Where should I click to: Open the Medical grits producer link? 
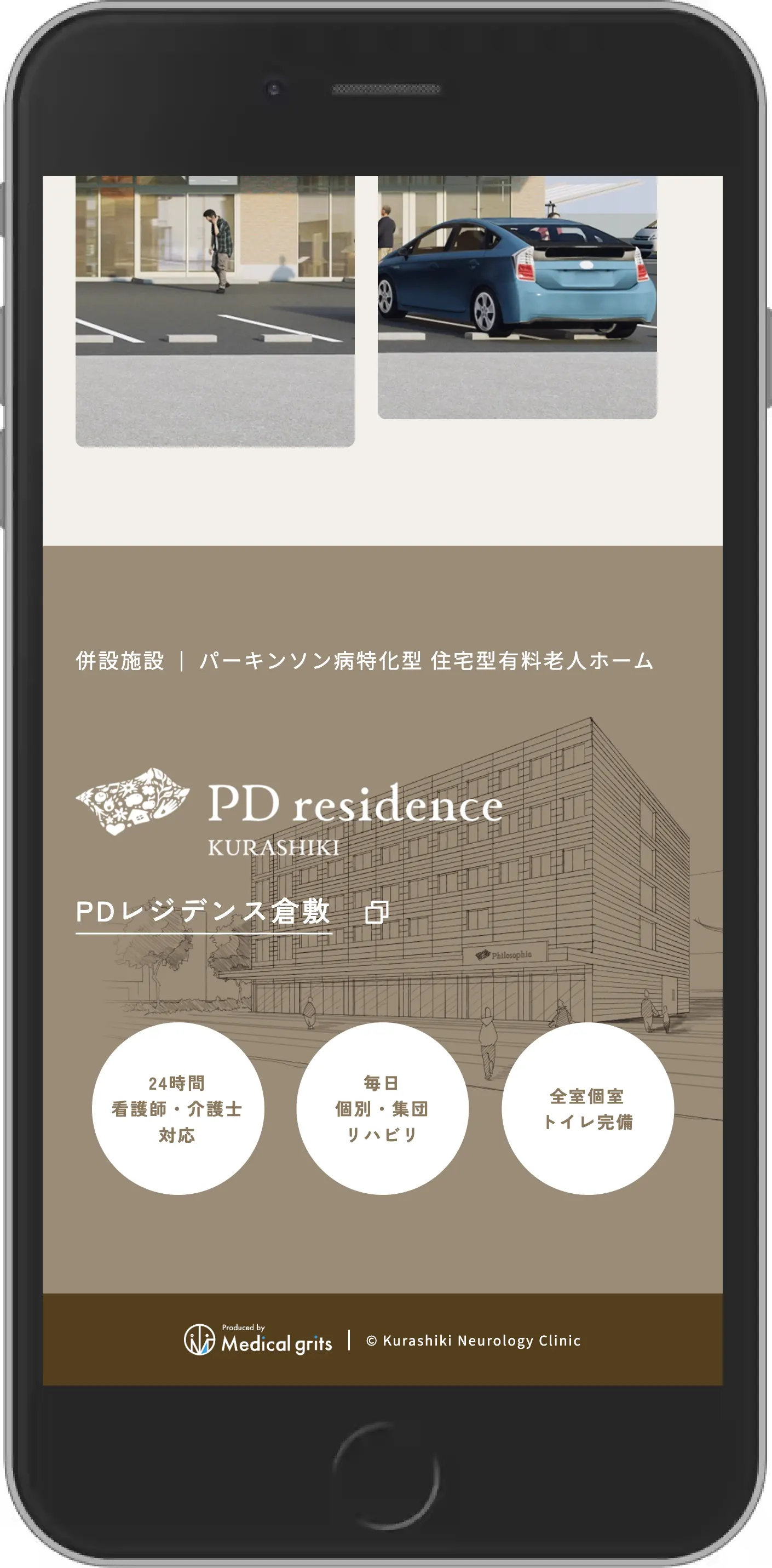(258, 1340)
